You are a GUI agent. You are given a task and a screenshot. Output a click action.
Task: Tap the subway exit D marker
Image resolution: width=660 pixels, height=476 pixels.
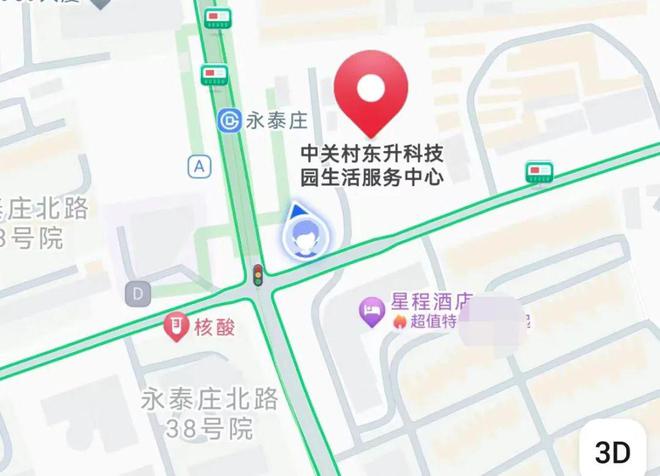click(x=137, y=293)
